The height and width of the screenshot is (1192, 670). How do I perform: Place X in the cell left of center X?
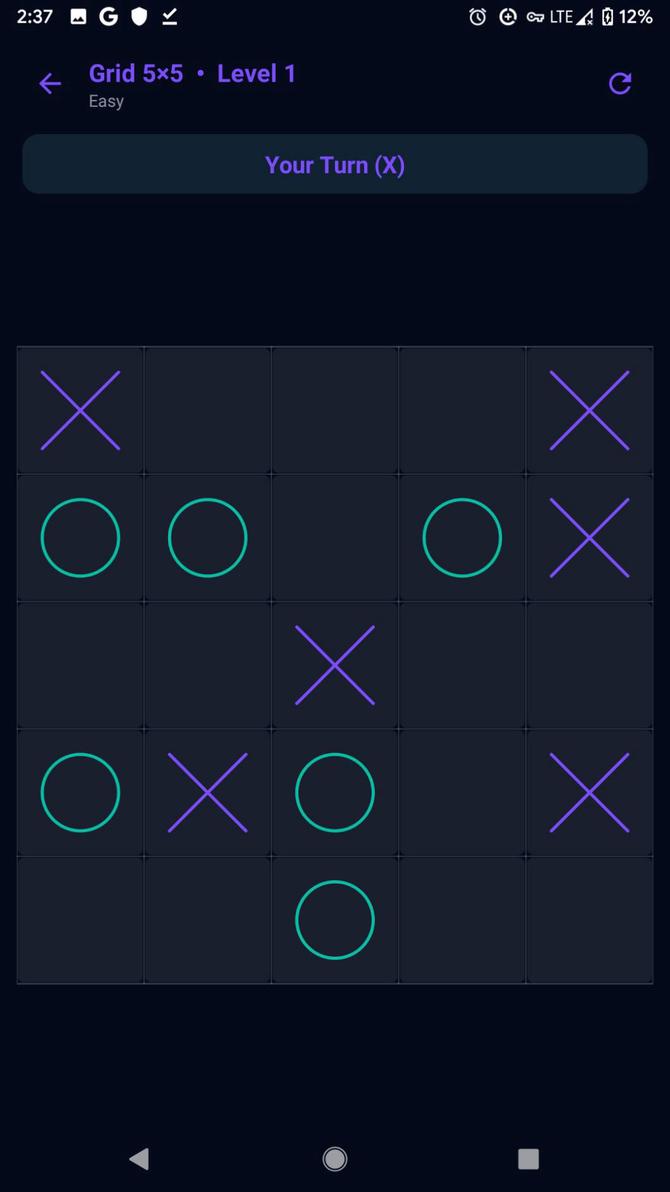207,665
